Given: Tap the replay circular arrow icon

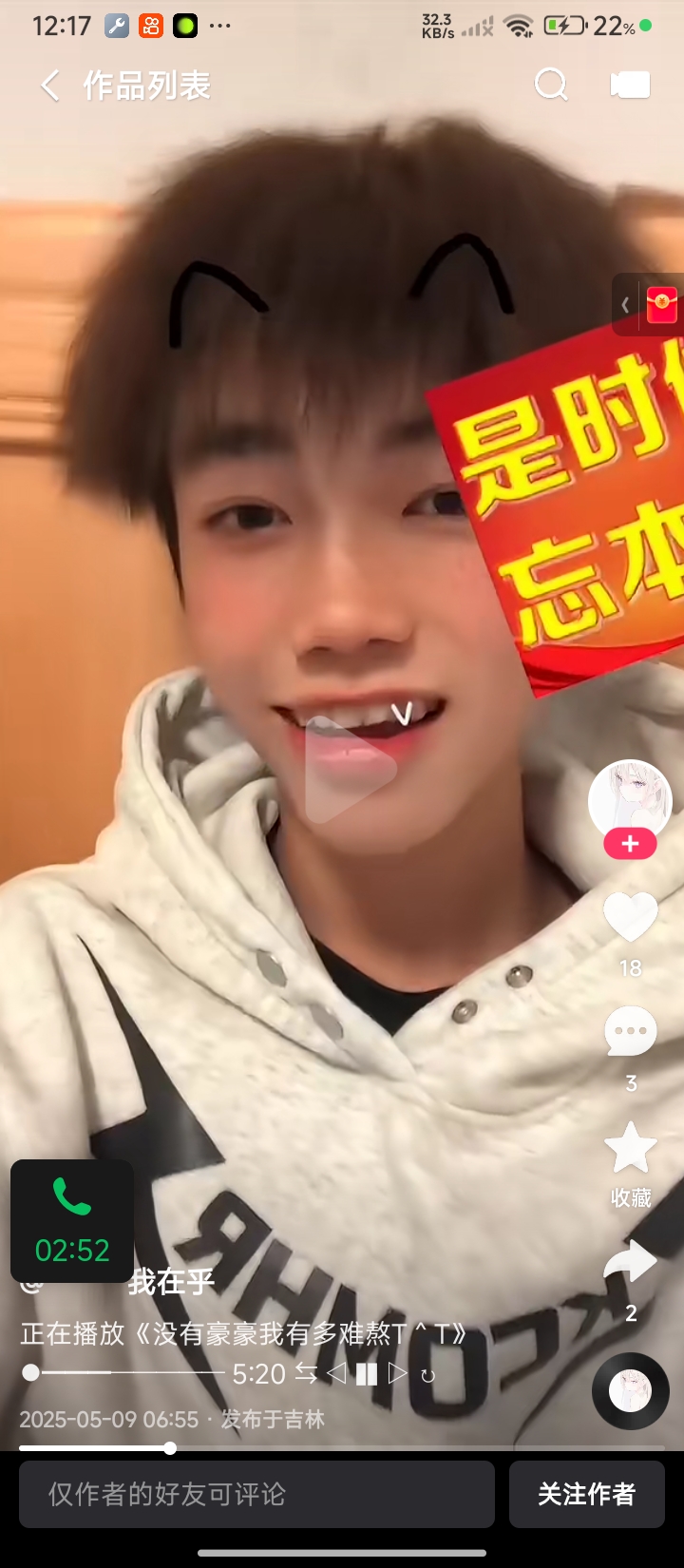Looking at the screenshot, I should click(428, 1375).
